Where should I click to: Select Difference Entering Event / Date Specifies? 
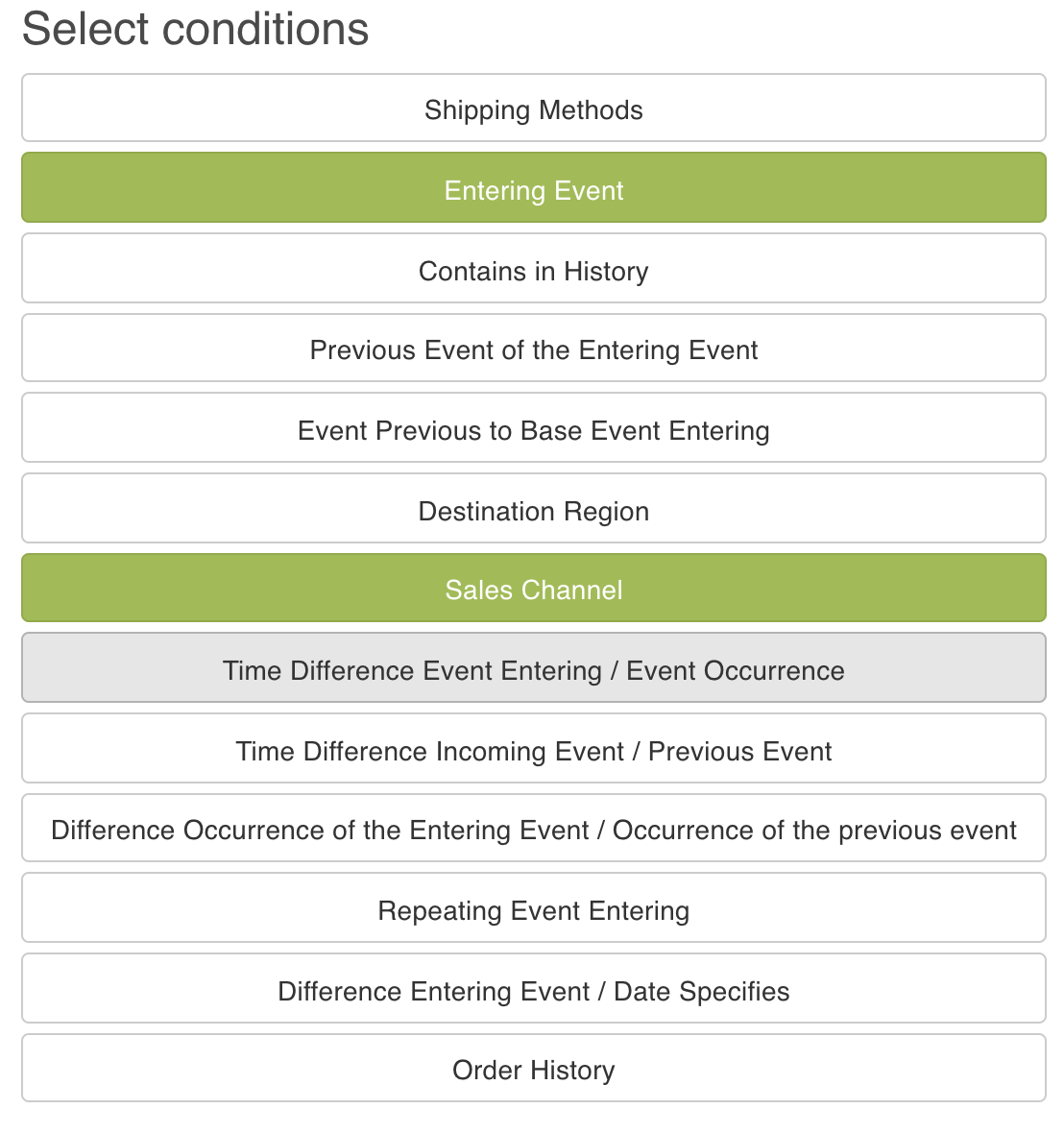pos(533,991)
